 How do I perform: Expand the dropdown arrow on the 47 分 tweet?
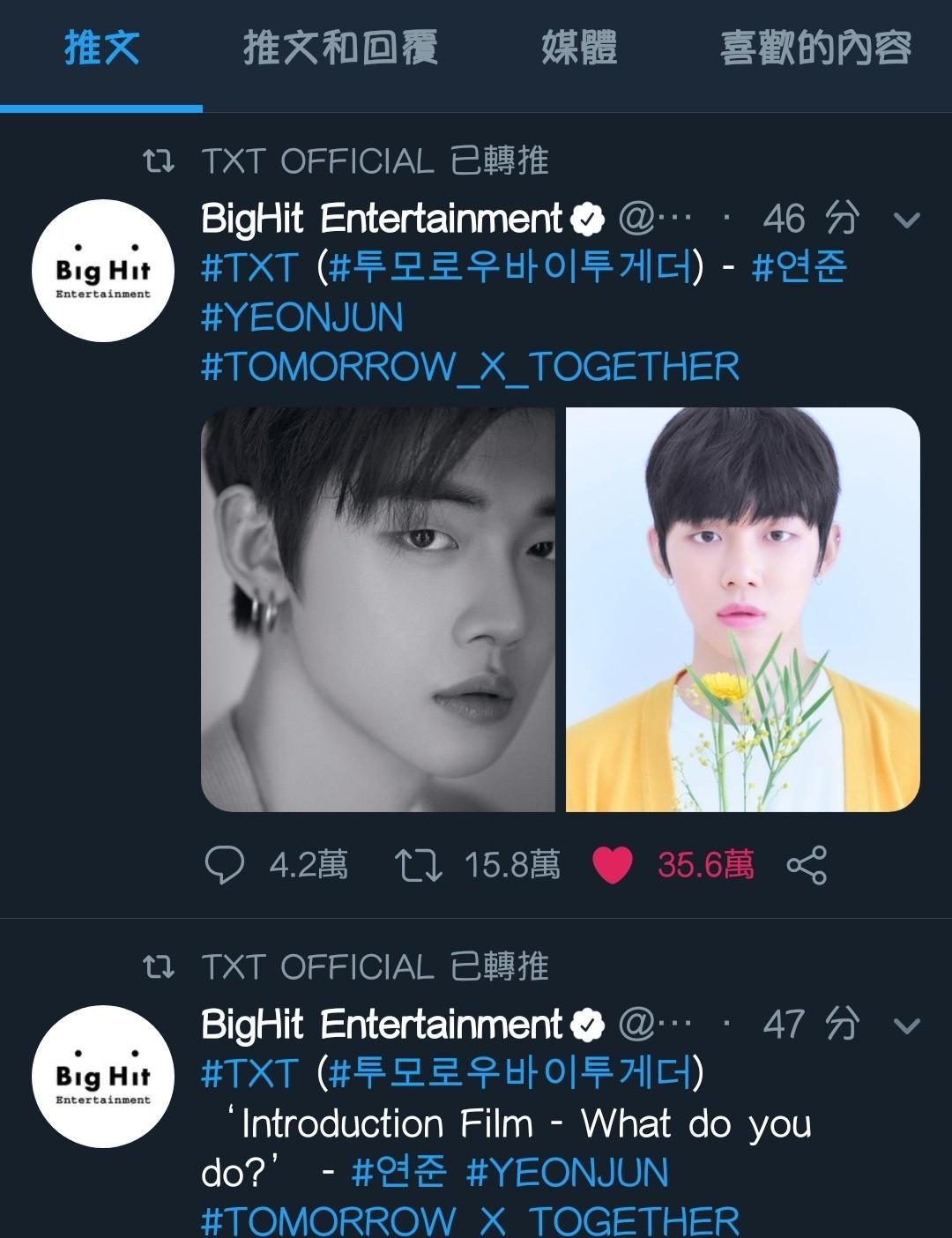click(906, 1025)
